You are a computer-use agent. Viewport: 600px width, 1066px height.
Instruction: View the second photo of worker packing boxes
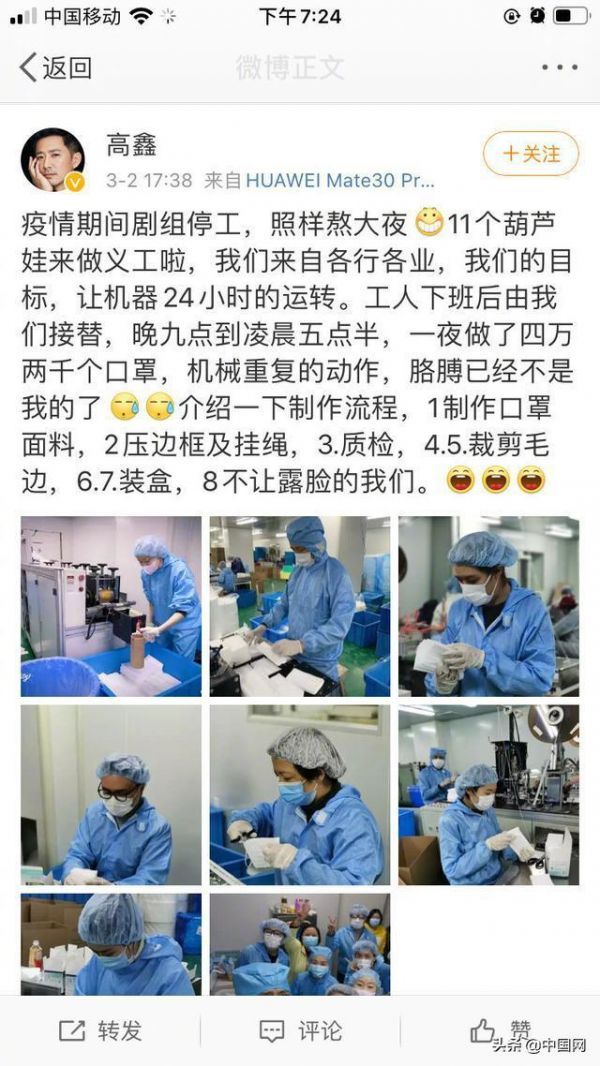click(x=300, y=606)
